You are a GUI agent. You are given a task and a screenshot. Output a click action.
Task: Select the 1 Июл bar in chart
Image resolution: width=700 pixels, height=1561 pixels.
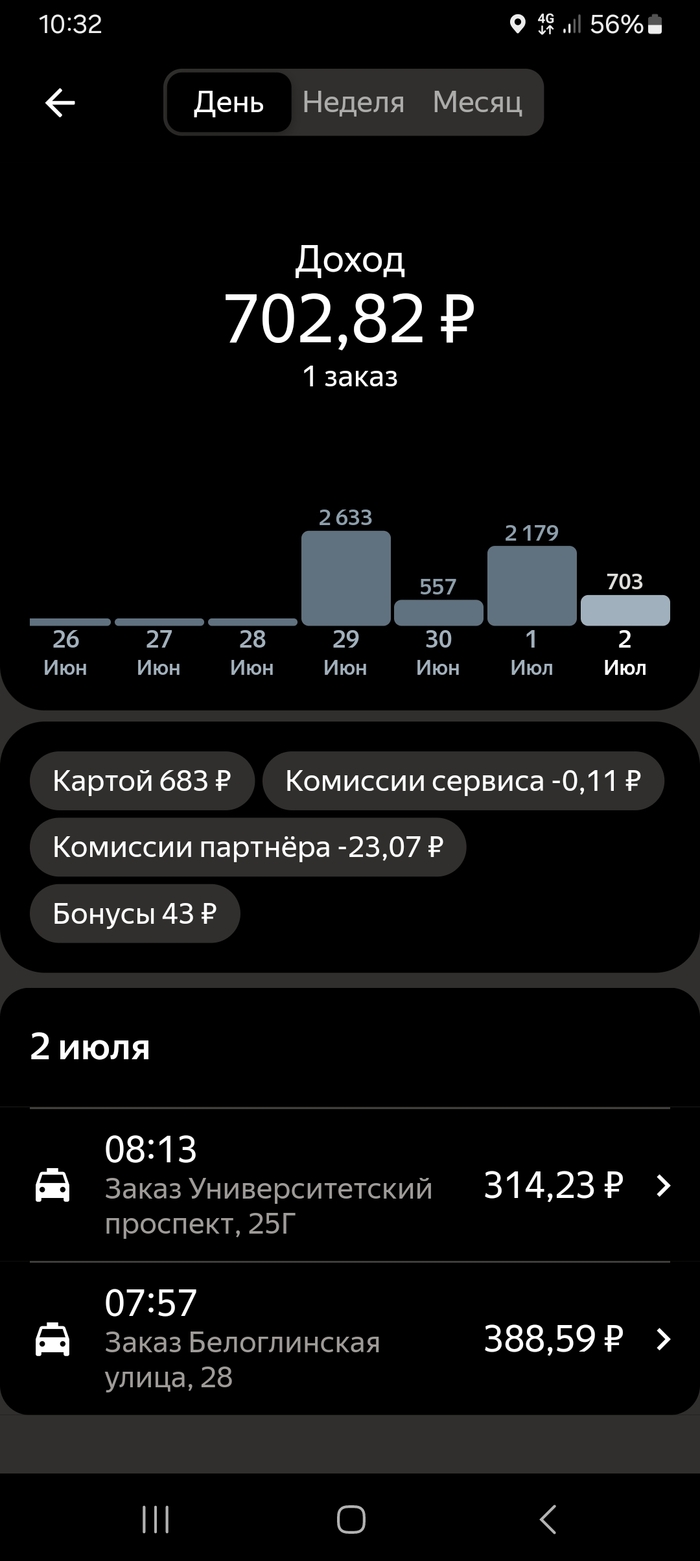pyautogui.click(x=531, y=586)
